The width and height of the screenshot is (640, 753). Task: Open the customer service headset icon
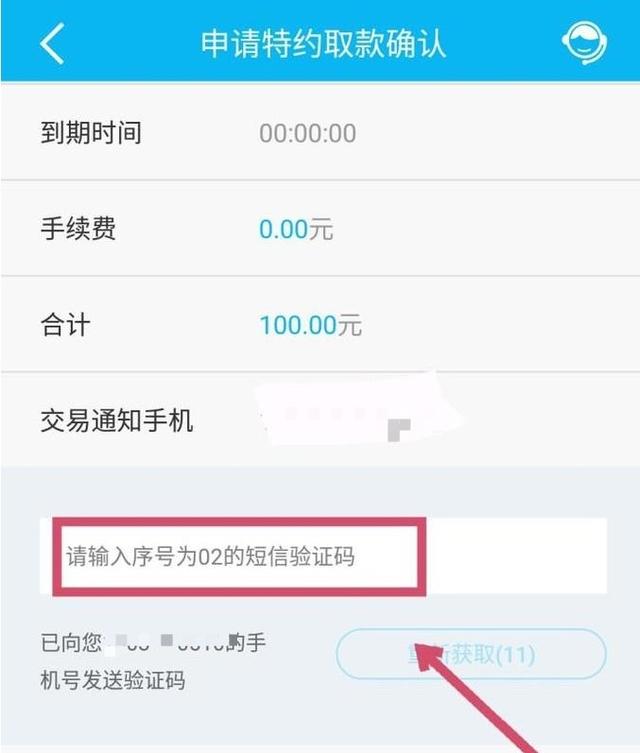(x=585, y=43)
